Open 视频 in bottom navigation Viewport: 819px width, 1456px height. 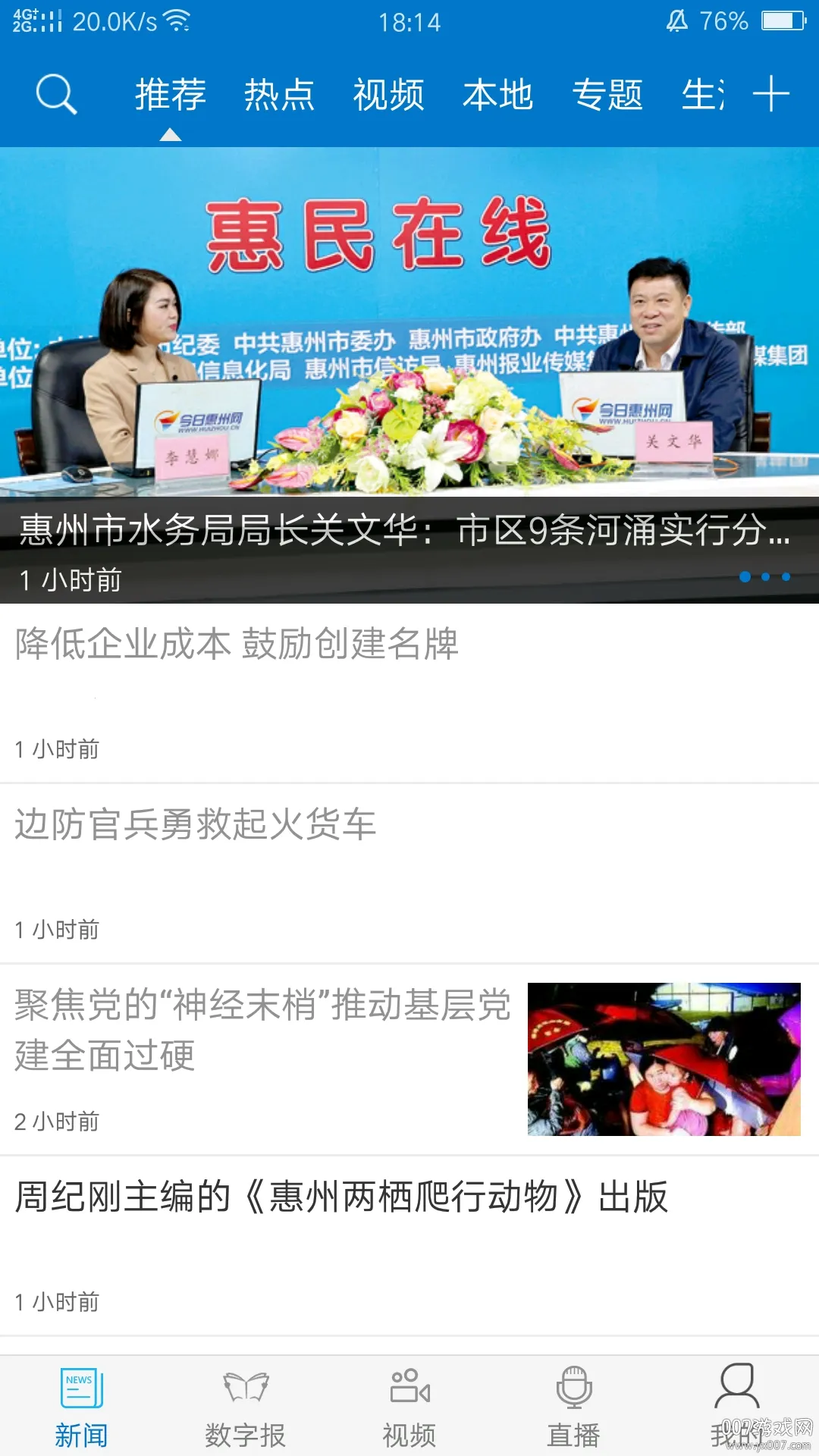click(409, 1407)
